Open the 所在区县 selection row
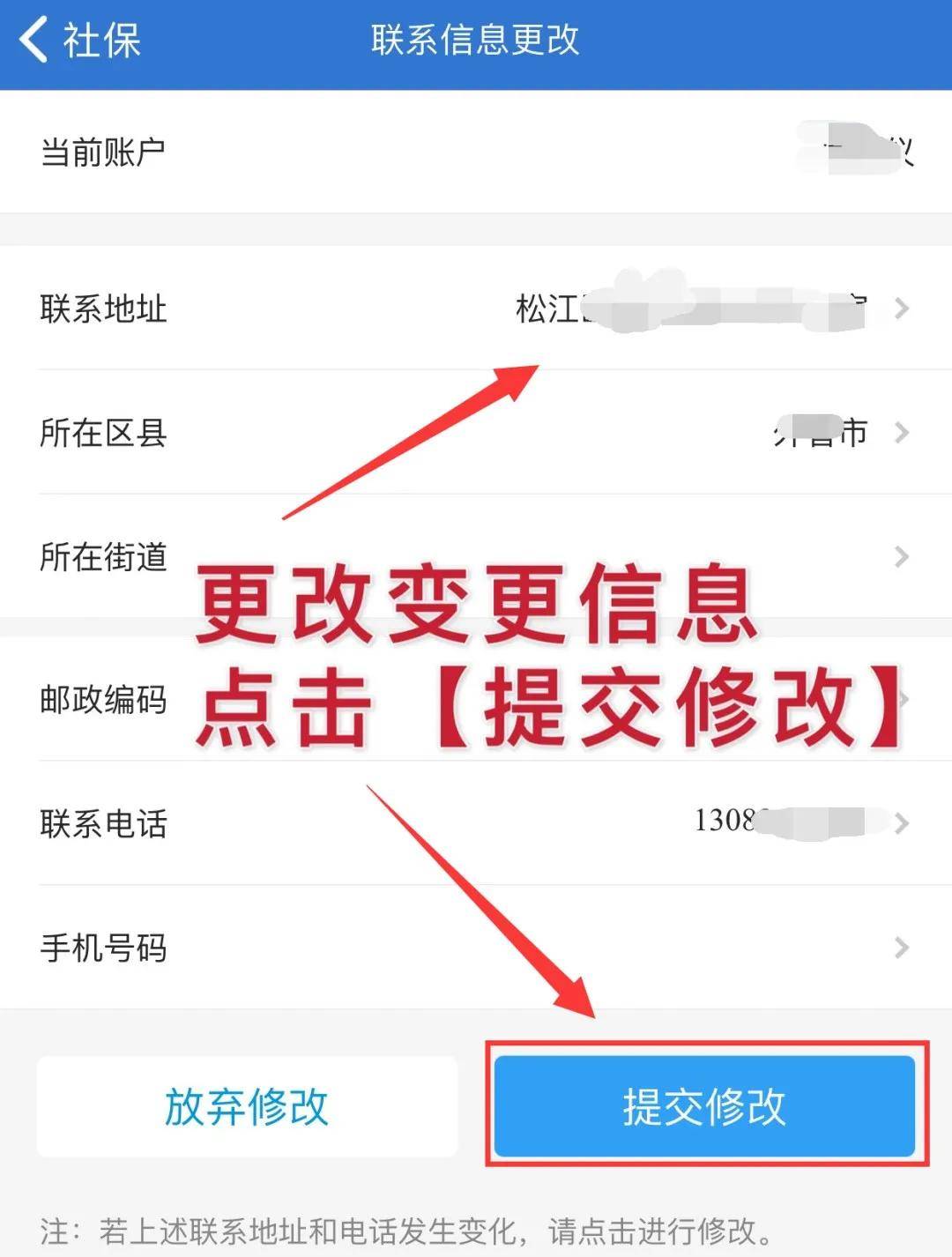Viewport: 952px width, 1257px height. [476, 433]
